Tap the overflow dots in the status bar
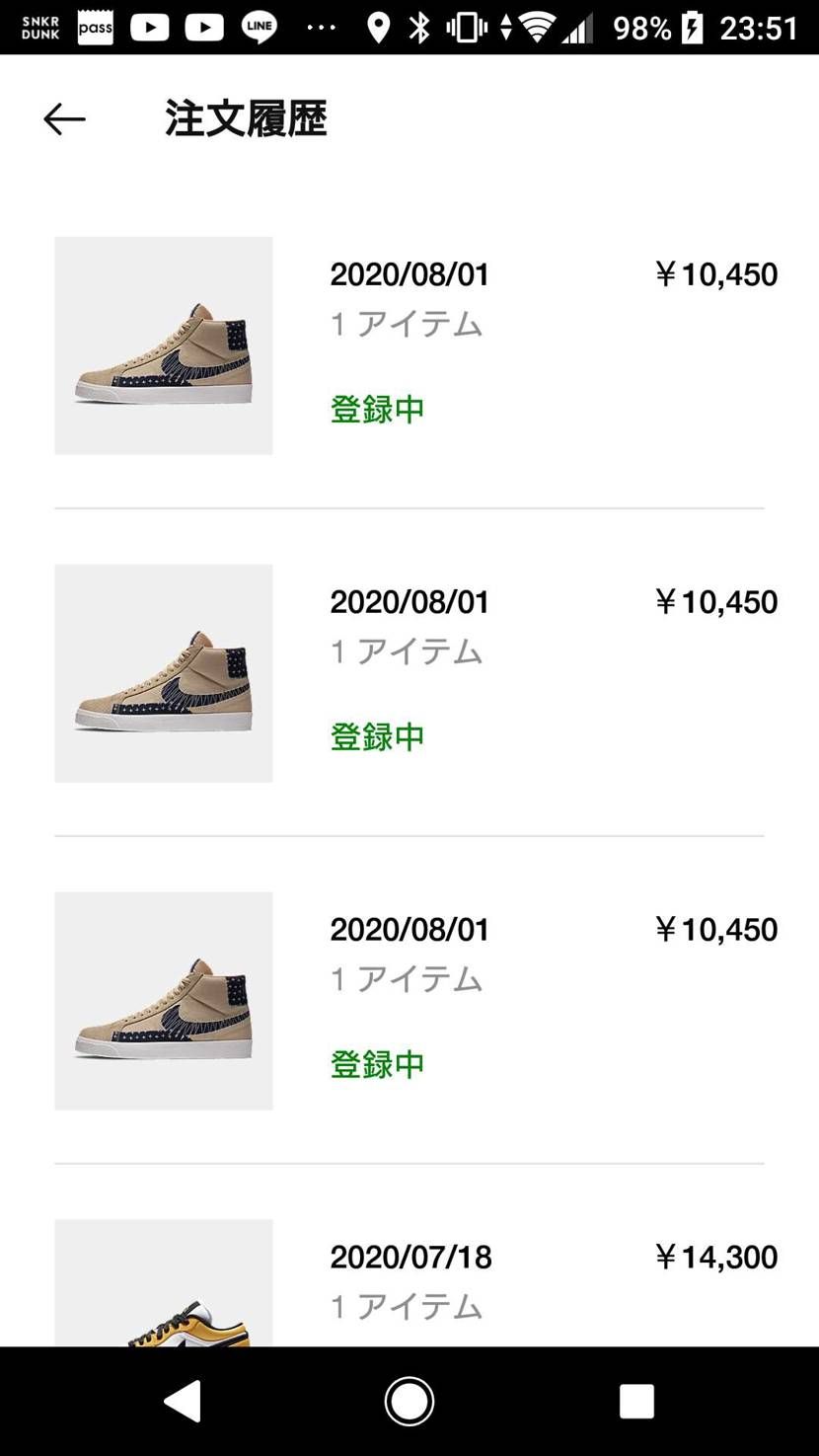 [321, 27]
